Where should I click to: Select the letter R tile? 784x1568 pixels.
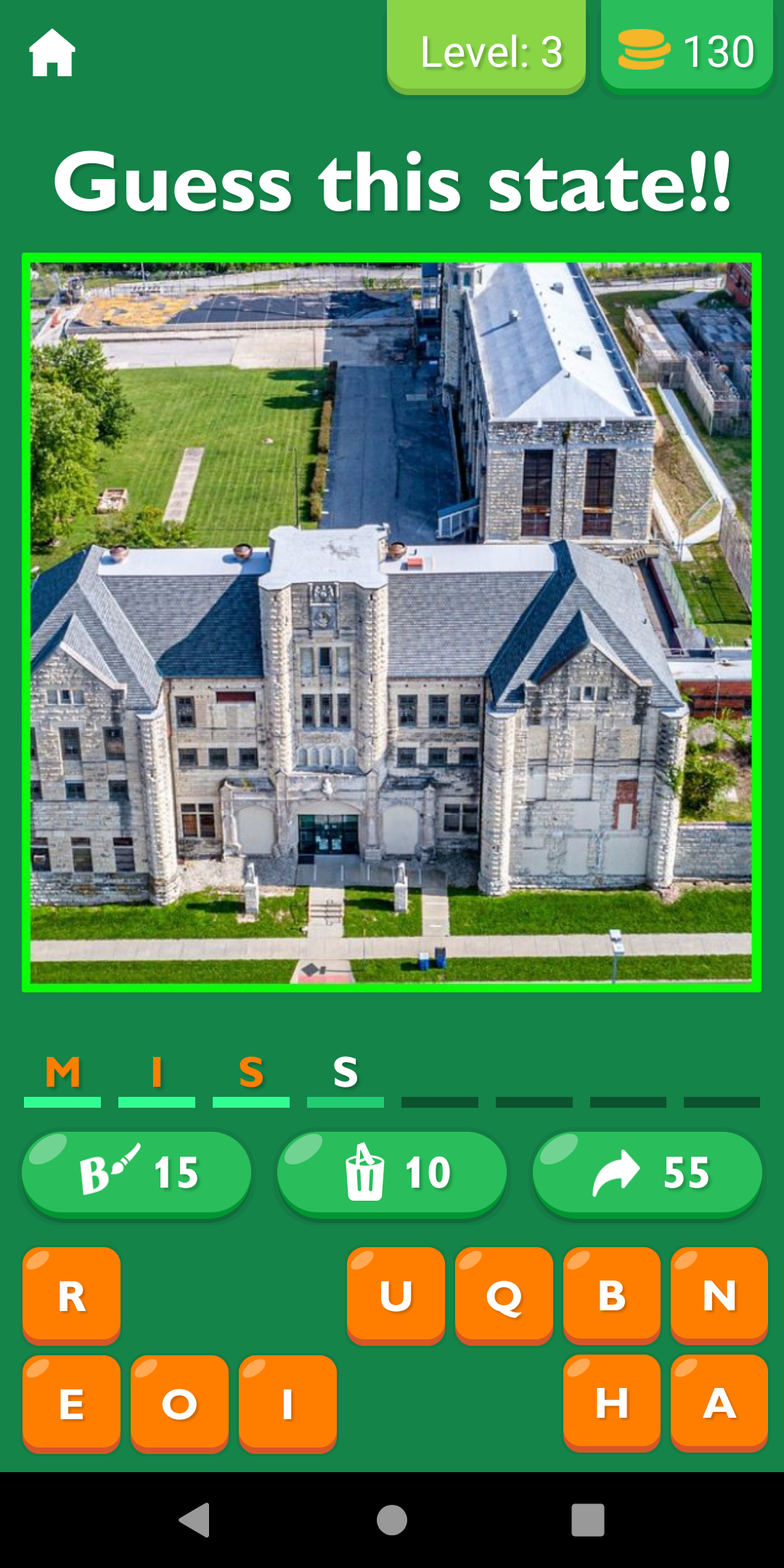[71, 1295]
